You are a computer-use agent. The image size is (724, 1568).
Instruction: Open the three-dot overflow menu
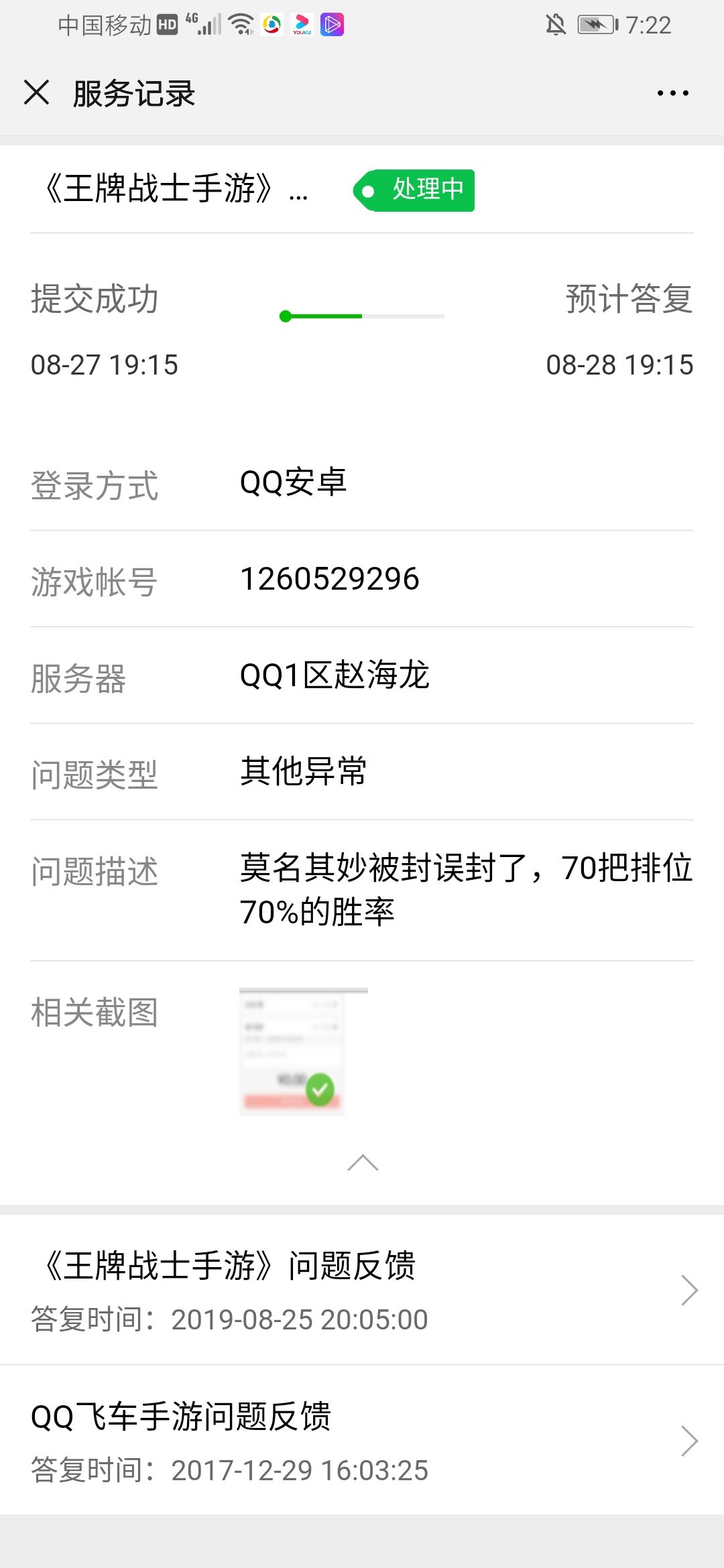click(672, 93)
